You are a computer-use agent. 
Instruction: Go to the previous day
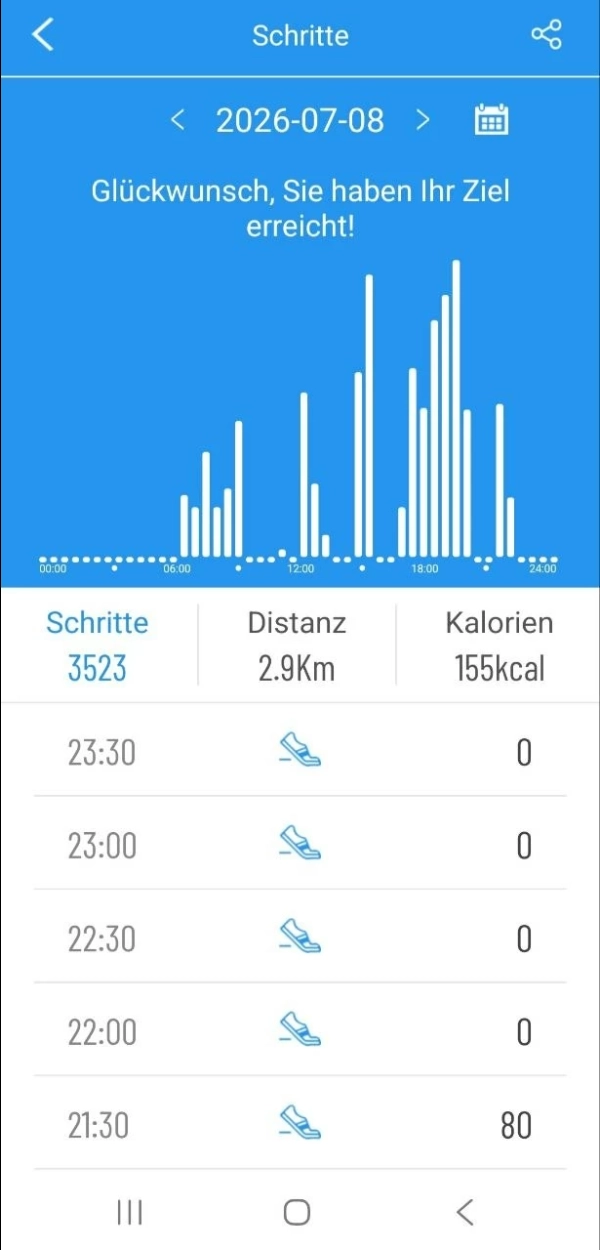point(178,121)
